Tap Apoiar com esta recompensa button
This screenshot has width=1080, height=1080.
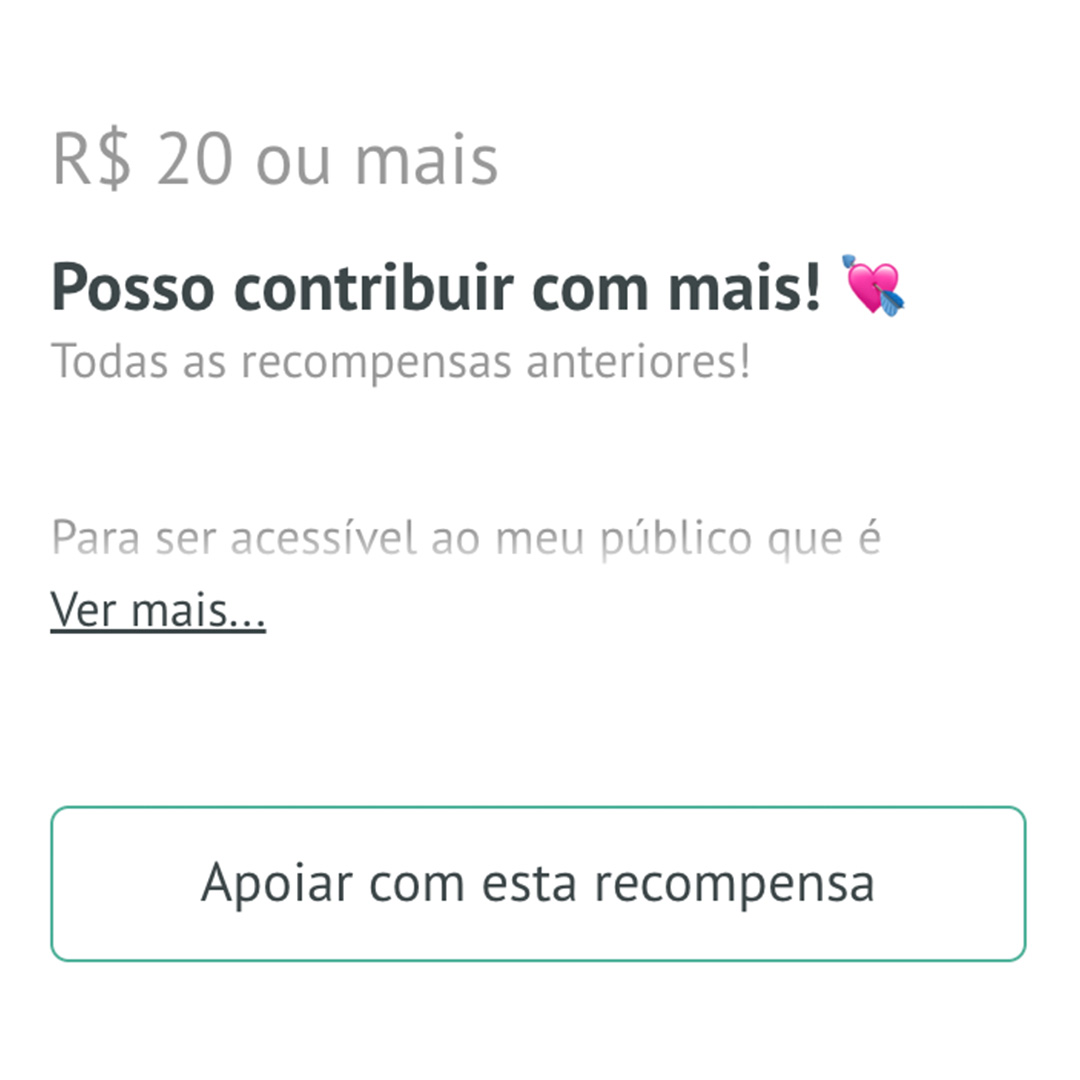coord(538,883)
